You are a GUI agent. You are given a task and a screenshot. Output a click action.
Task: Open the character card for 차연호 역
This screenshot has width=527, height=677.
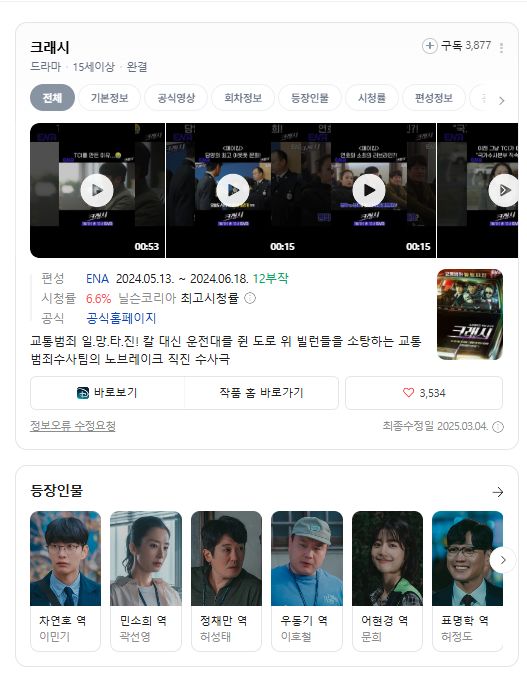pos(65,581)
